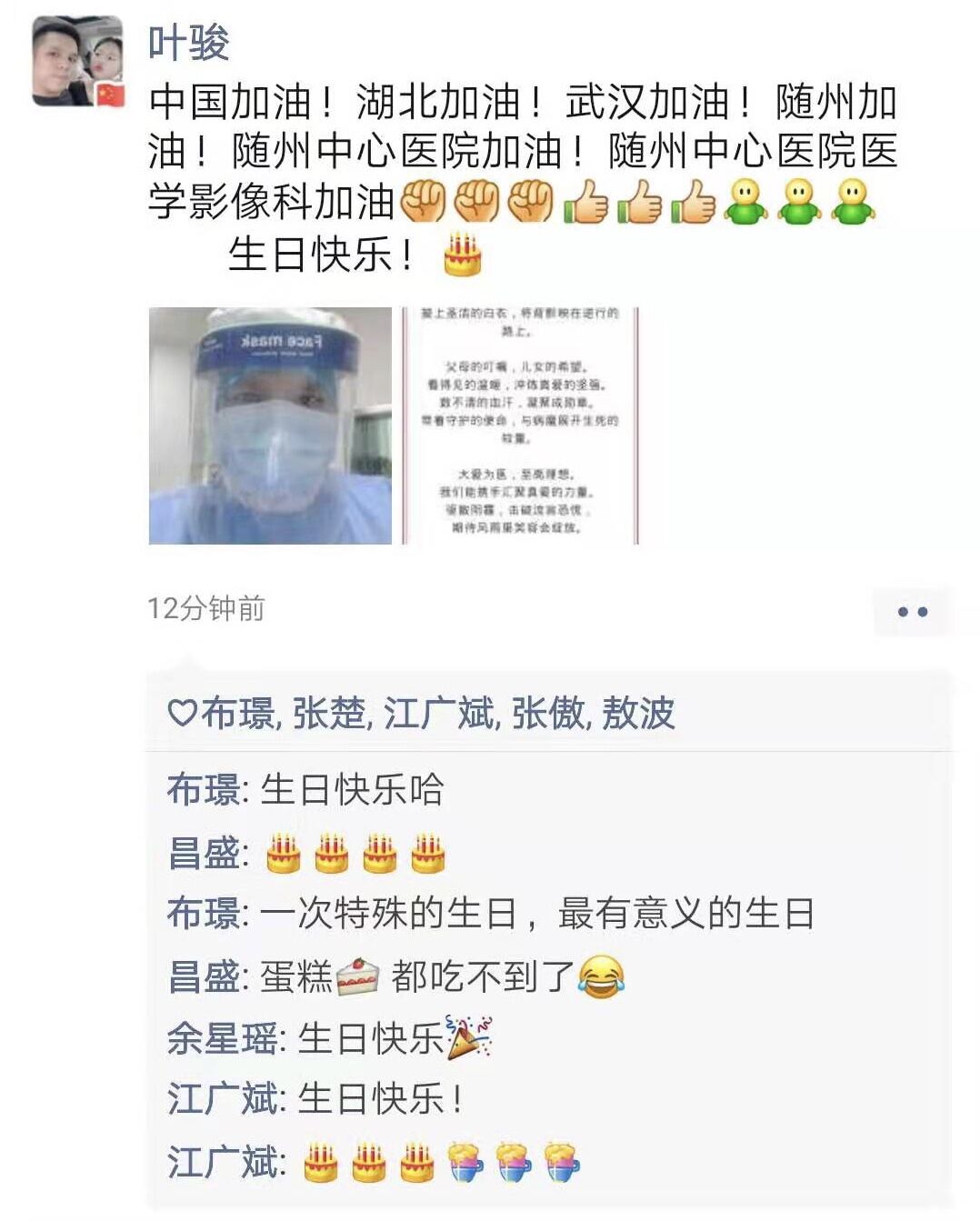Tap 布璟 in the likes list

(238, 714)
